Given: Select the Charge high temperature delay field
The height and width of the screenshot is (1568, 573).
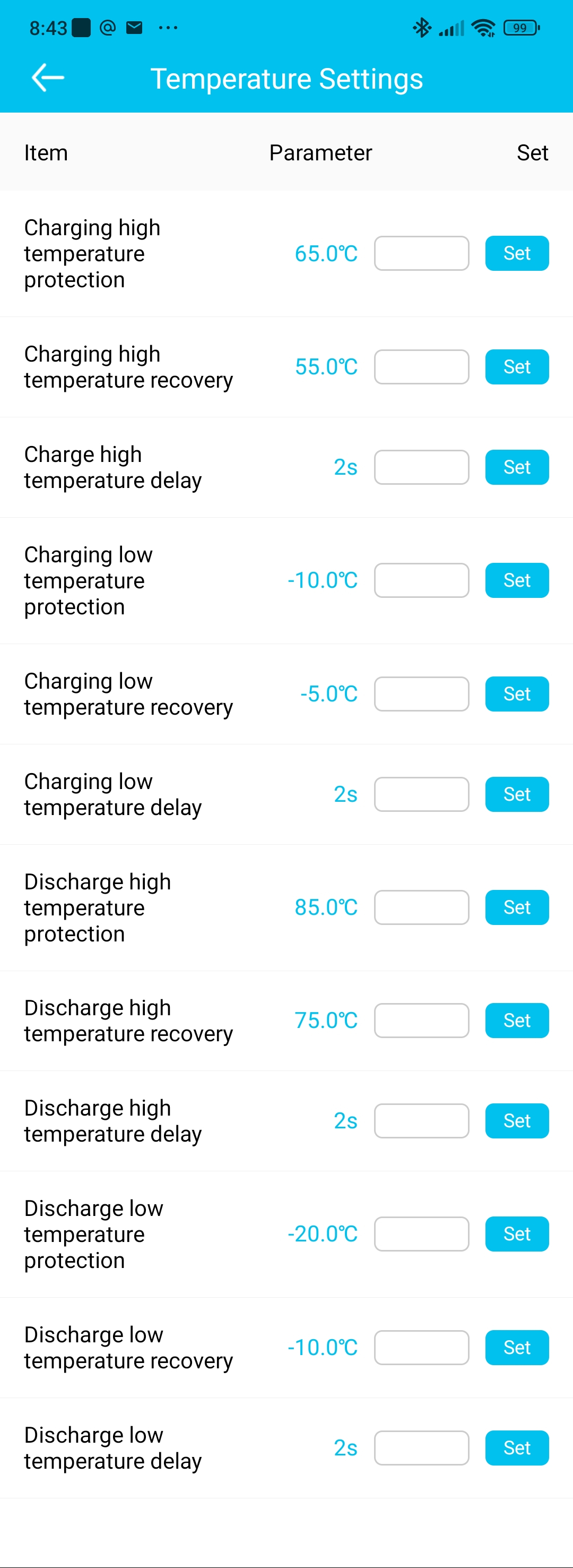Looking at the screenshot, I should (421, 467).
